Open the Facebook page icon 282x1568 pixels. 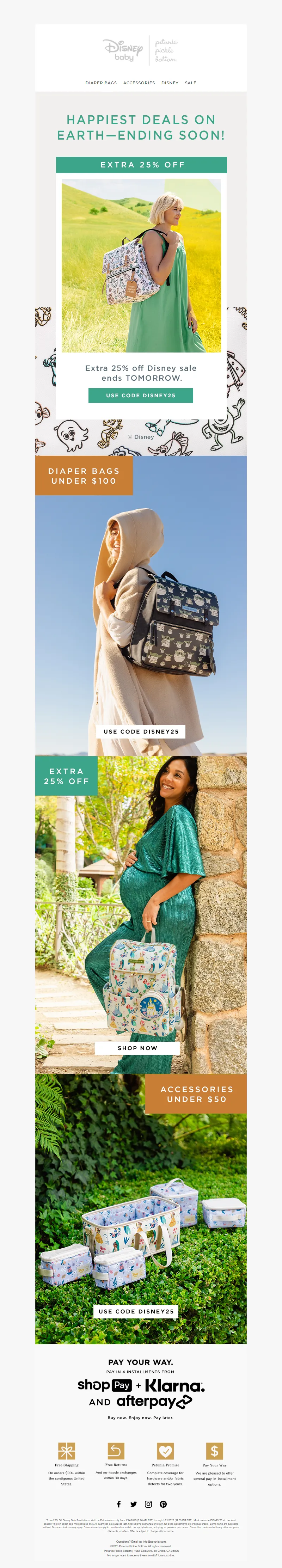[119, 1504]
